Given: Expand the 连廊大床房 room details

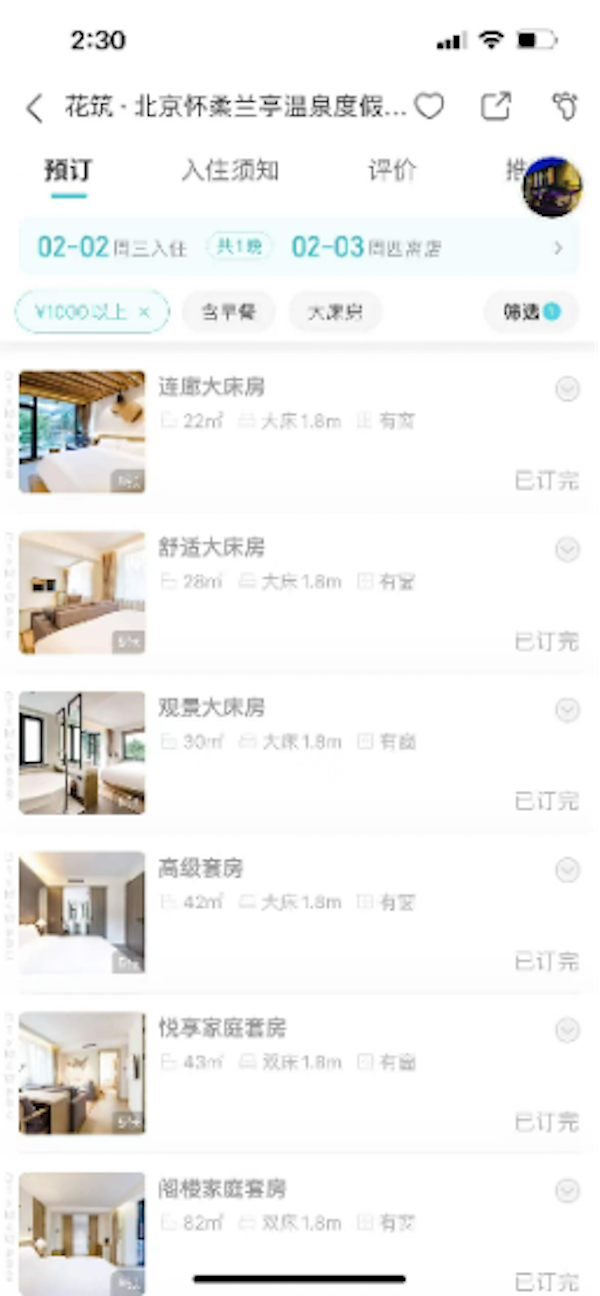Looking at the screenshot, I should coord(567,390).
